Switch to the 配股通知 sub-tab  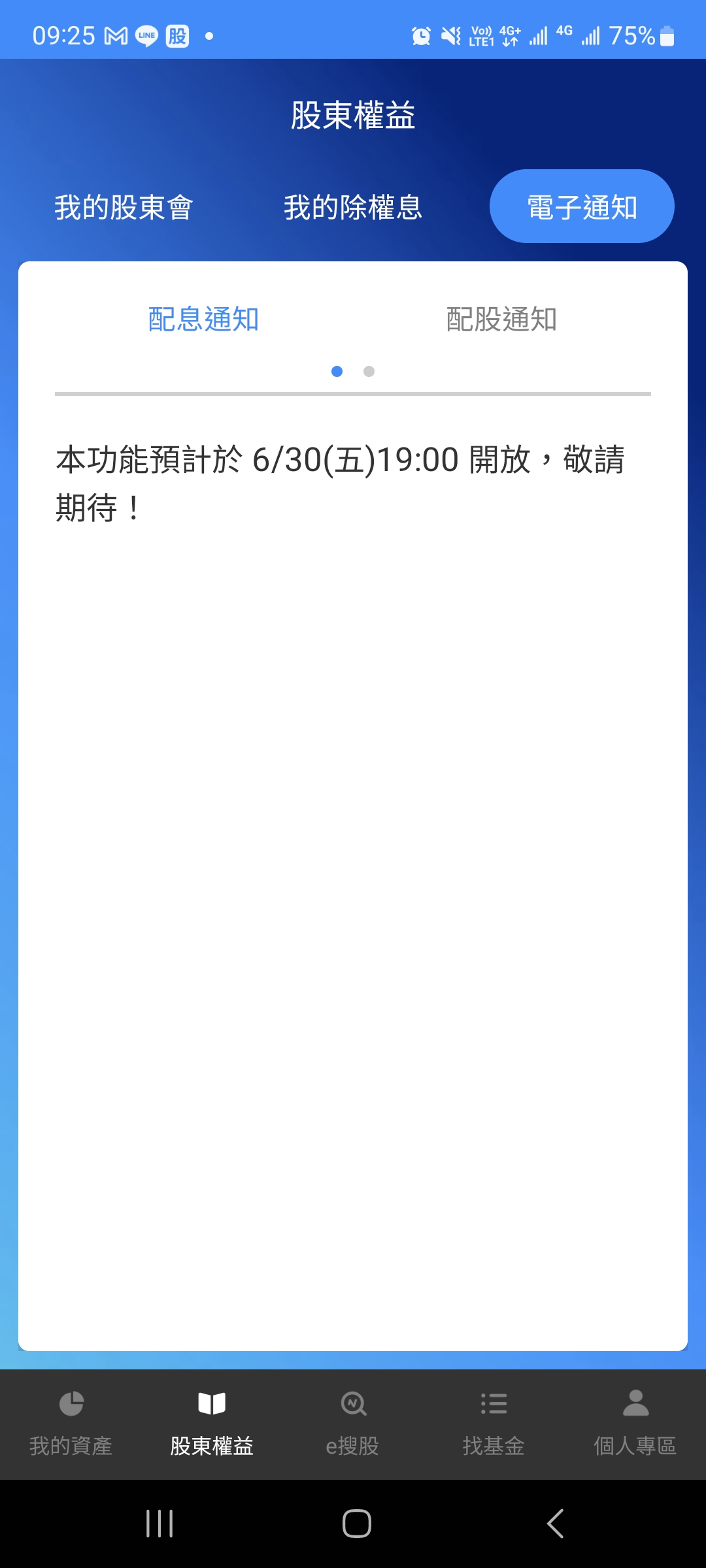coord(501,319)
